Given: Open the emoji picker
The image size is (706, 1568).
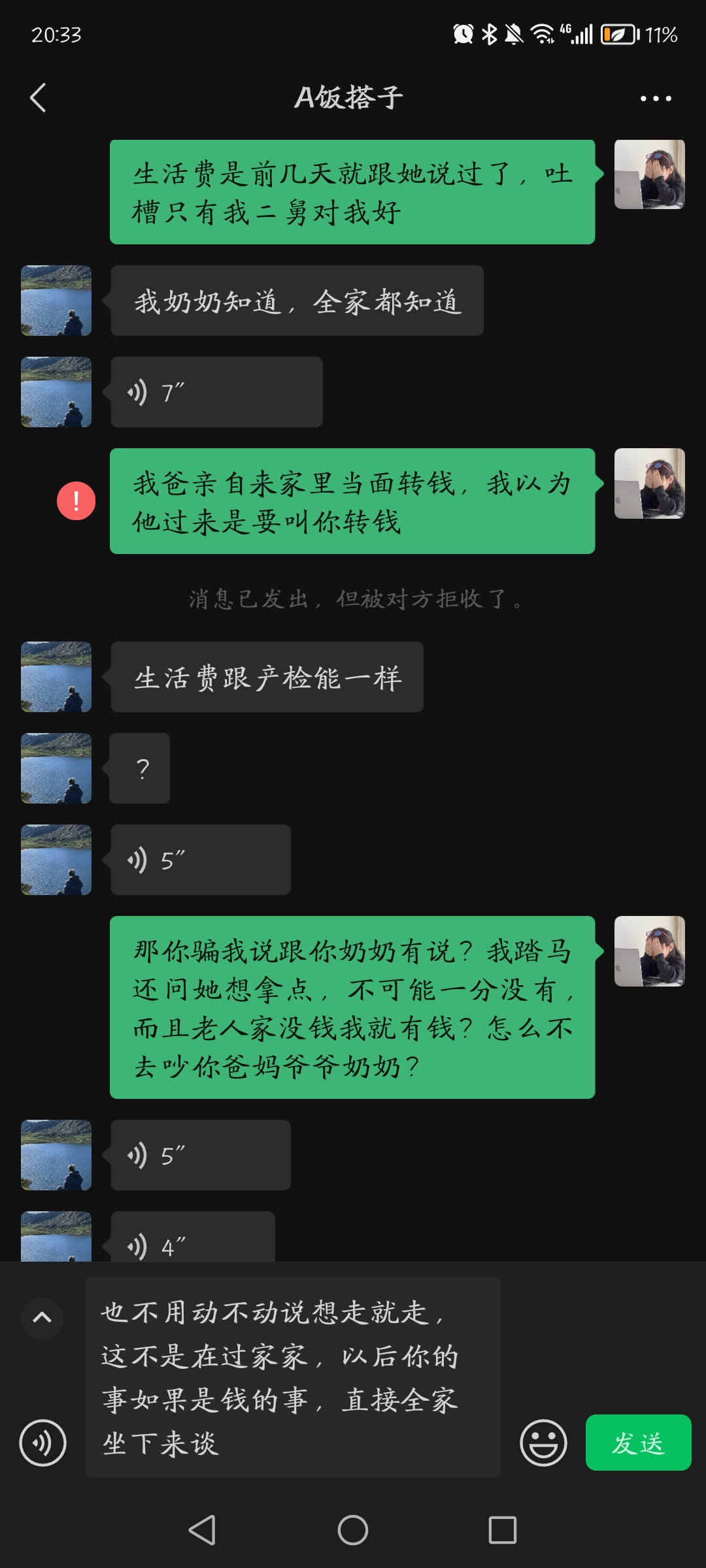Looking at the screenshot, I should point(543,1443).
